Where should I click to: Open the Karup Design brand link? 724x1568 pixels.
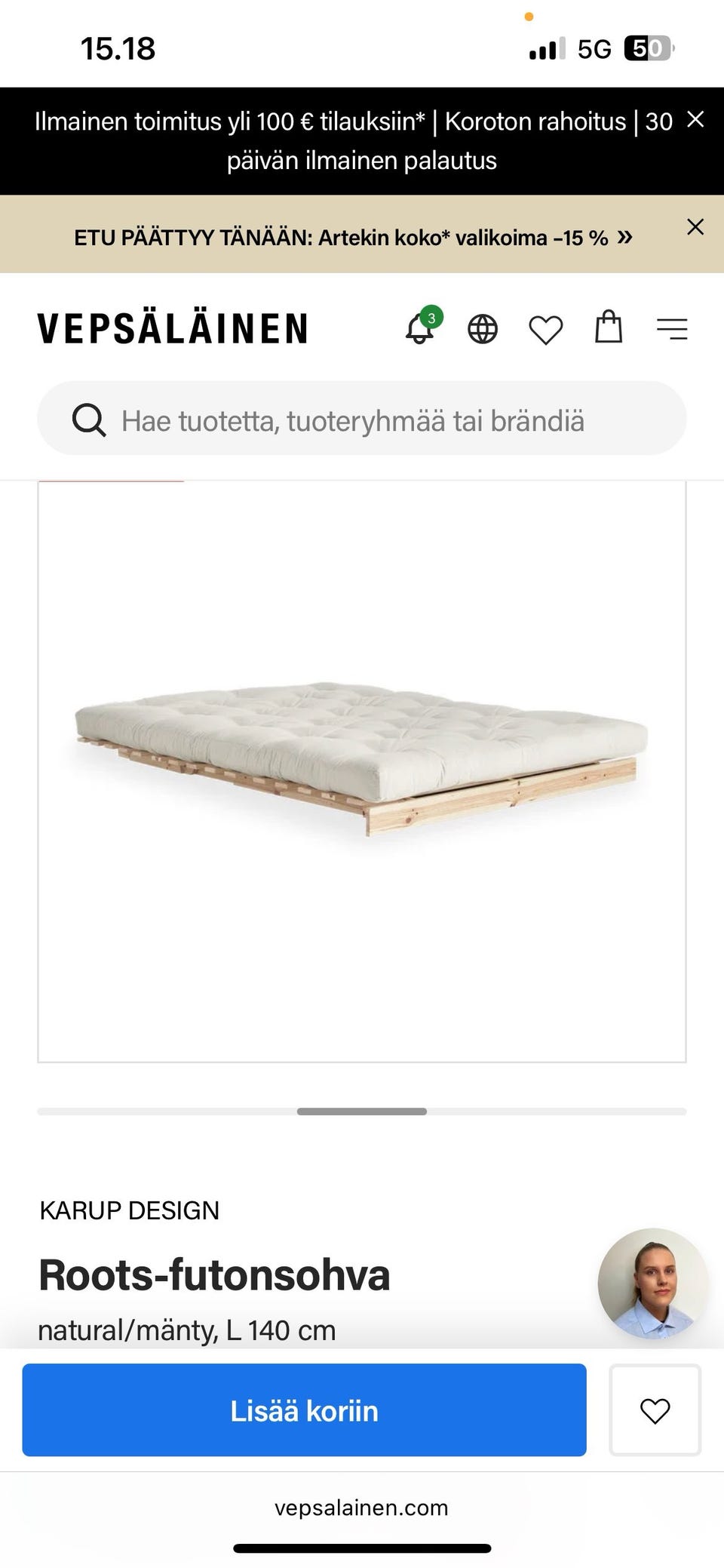[129, 1210]
